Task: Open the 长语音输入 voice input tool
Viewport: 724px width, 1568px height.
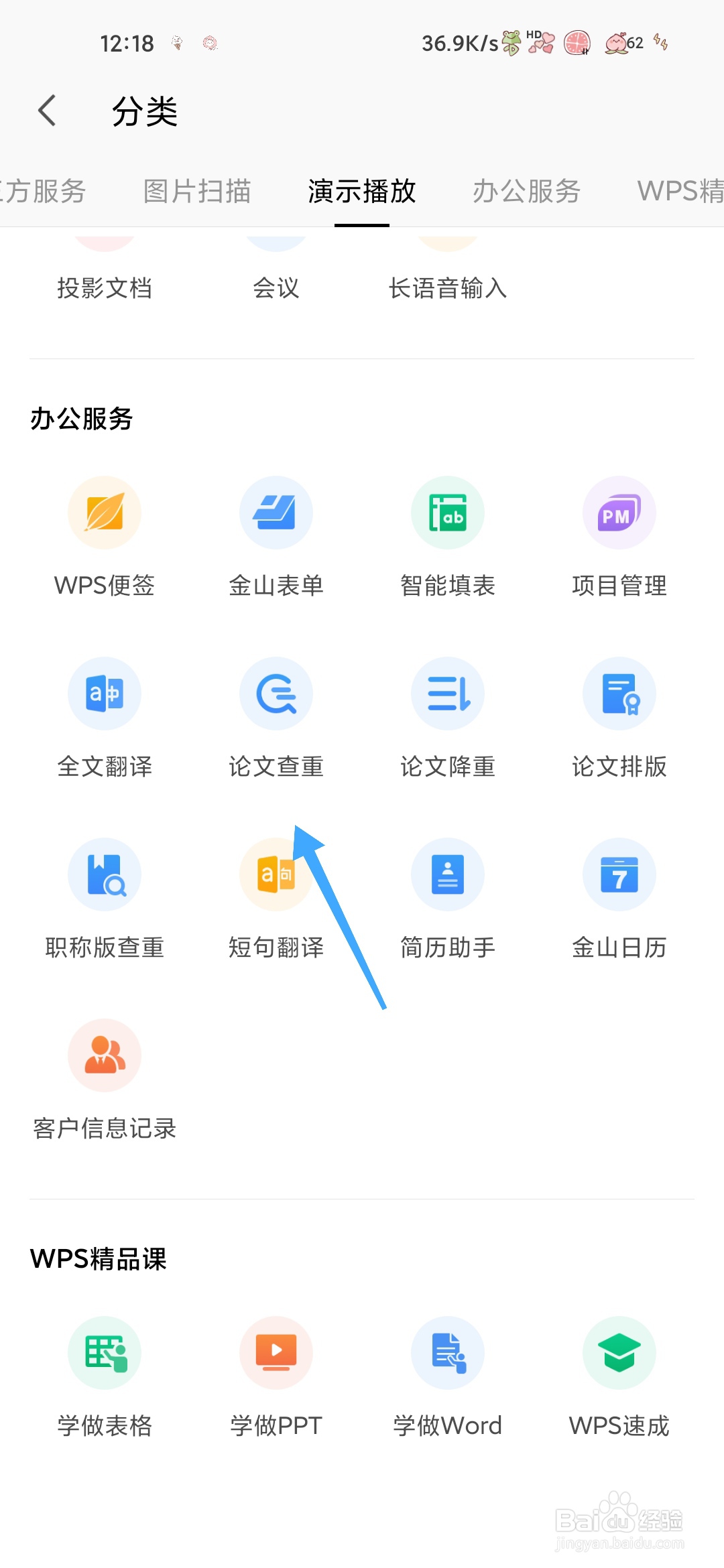Action: click(447, 281)
